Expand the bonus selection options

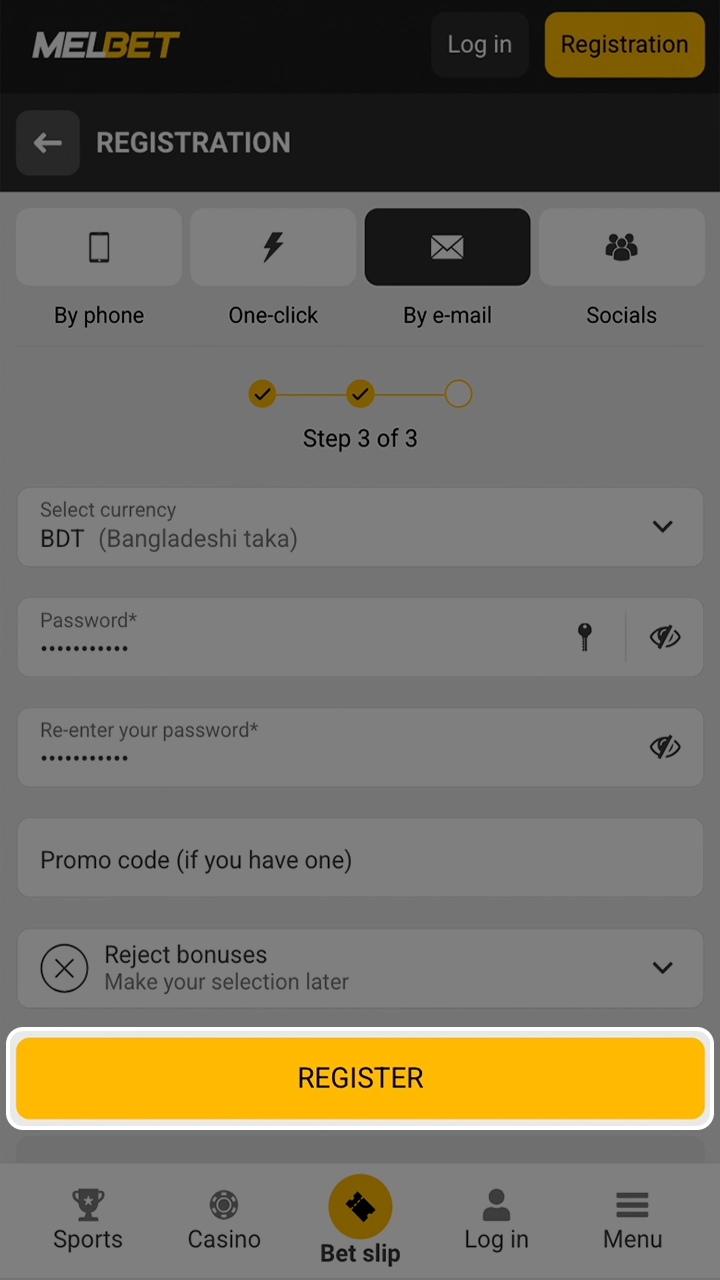[662, 968]
